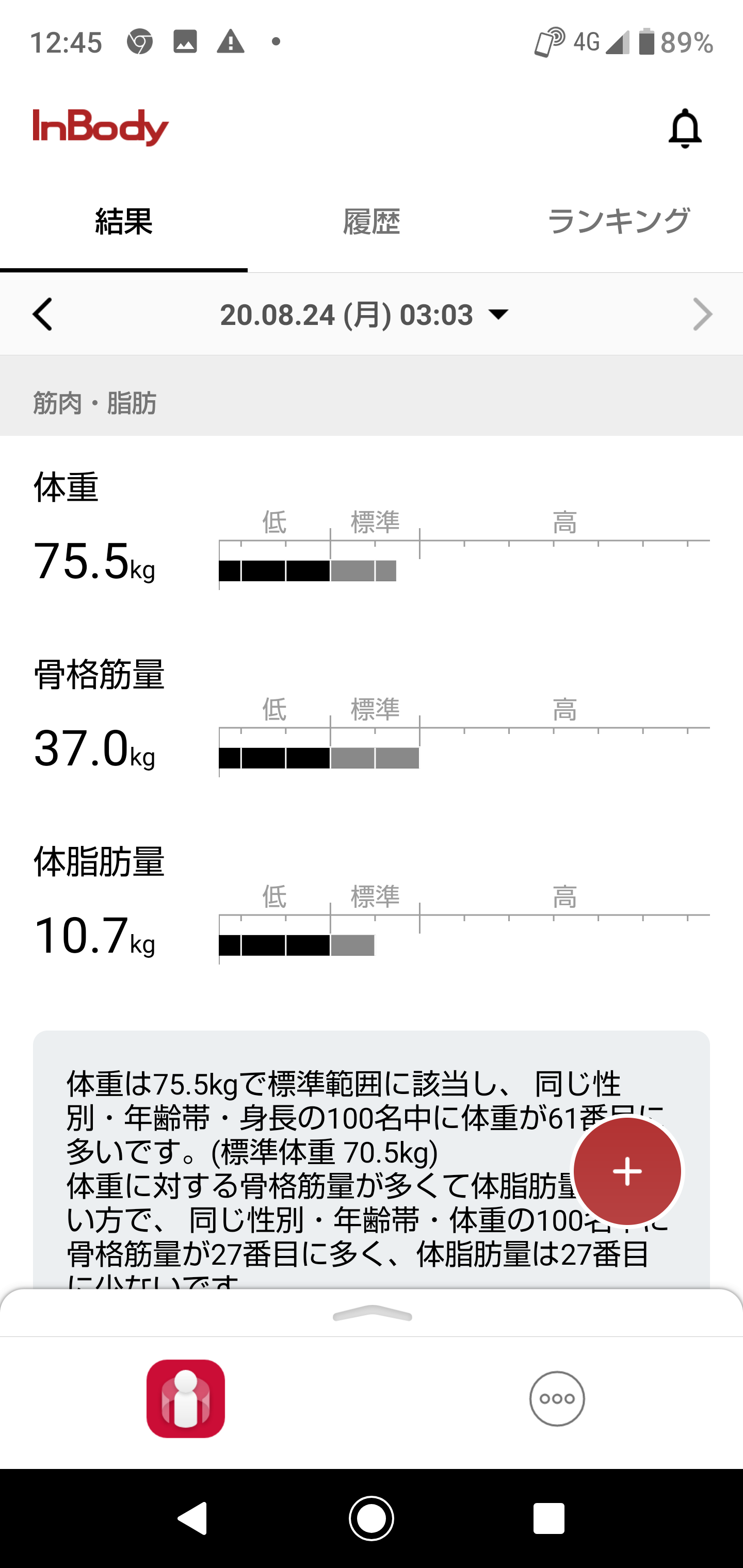Screen dimensions: 743x1568
Task: Open the 20.08.24 date dropdown
Action: click(364, 315)
